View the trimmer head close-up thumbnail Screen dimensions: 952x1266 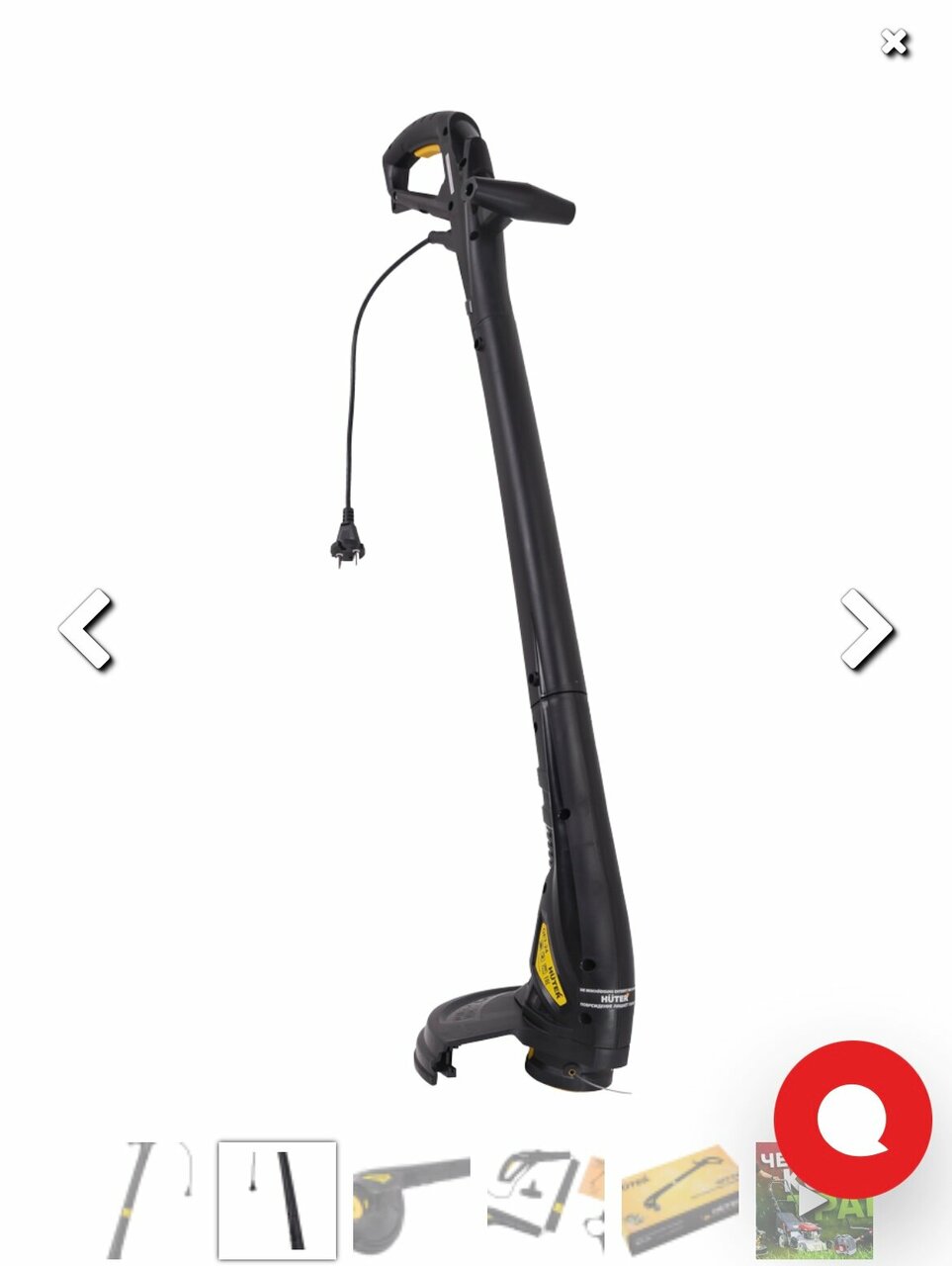(x=411, y=1200)
